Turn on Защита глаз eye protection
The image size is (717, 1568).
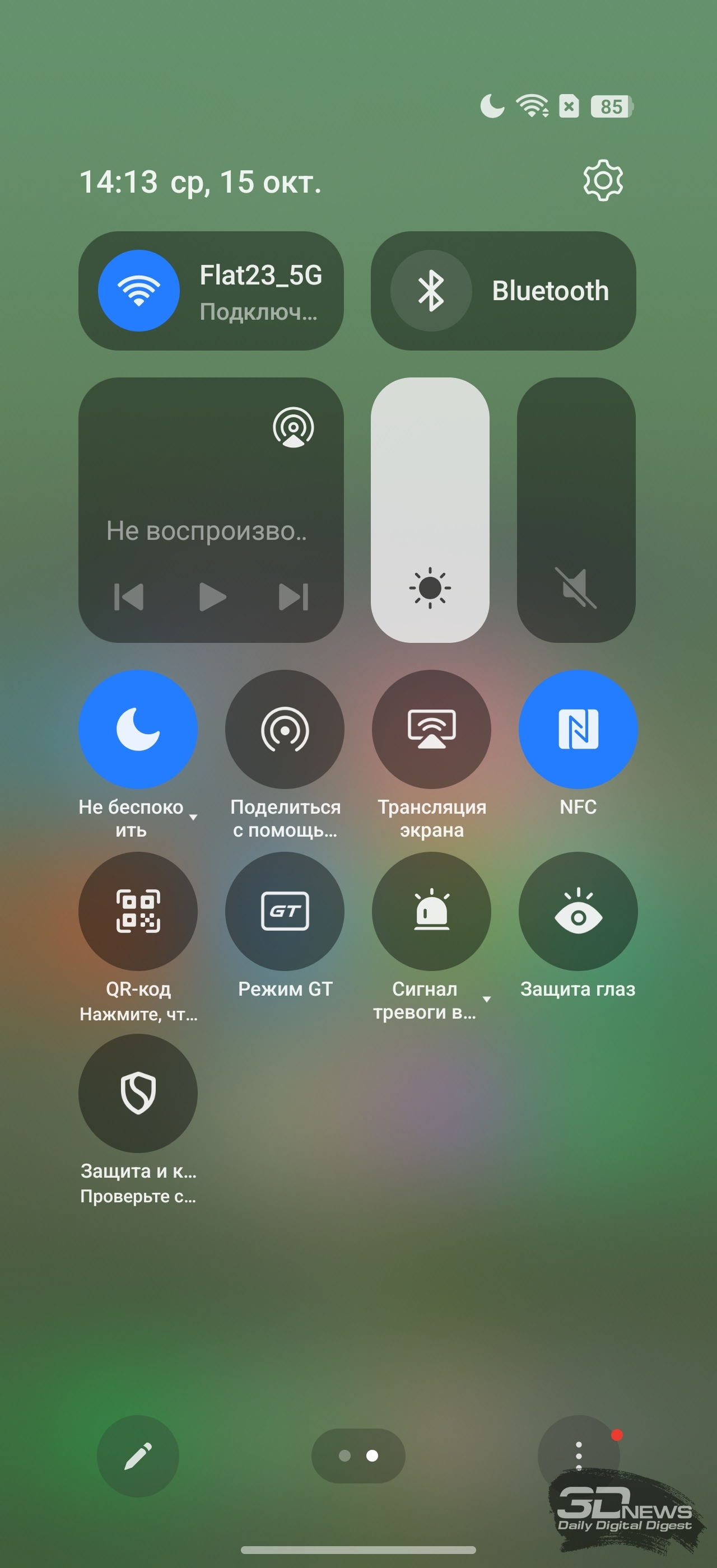tap(578, 911)
